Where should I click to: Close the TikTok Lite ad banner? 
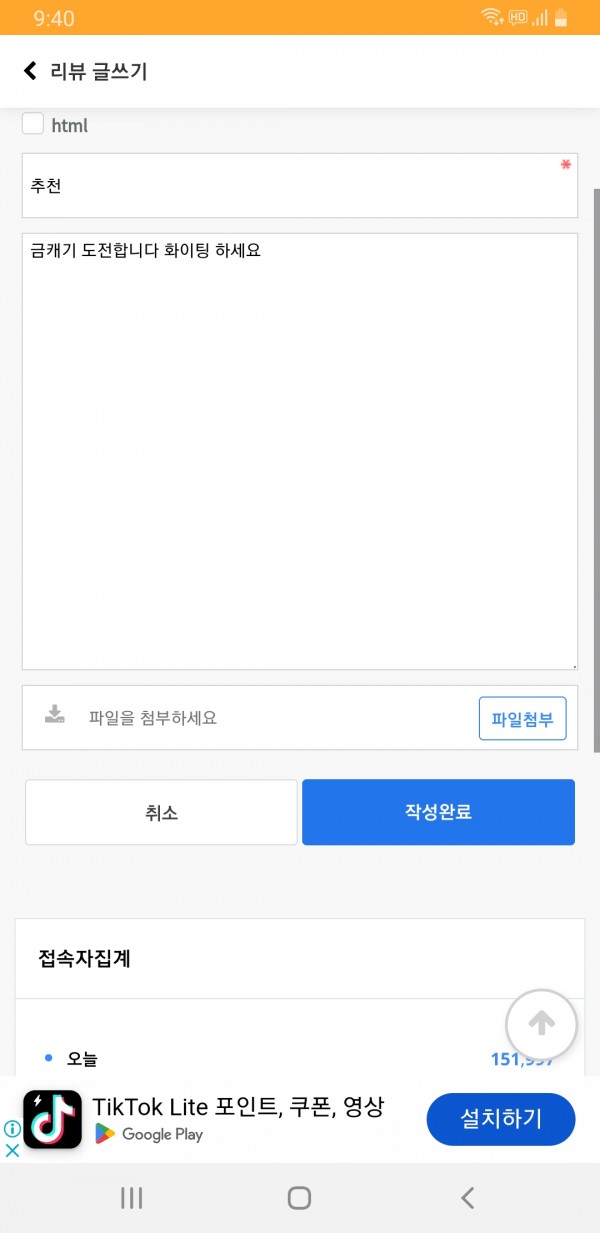pos(13,1150)
